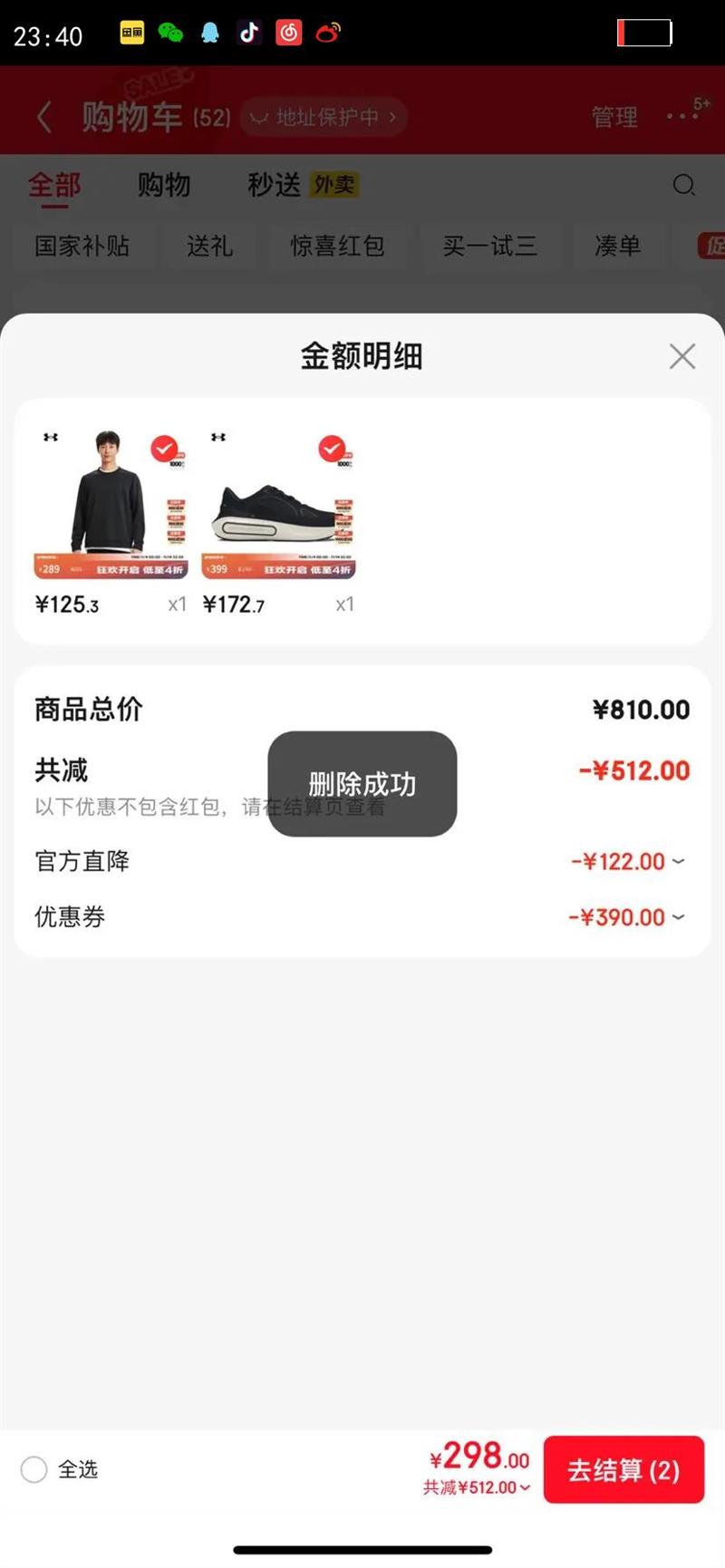The image size is (725, 1568).
Task: Expand the 官方直降 discount details
Action: 627,861
